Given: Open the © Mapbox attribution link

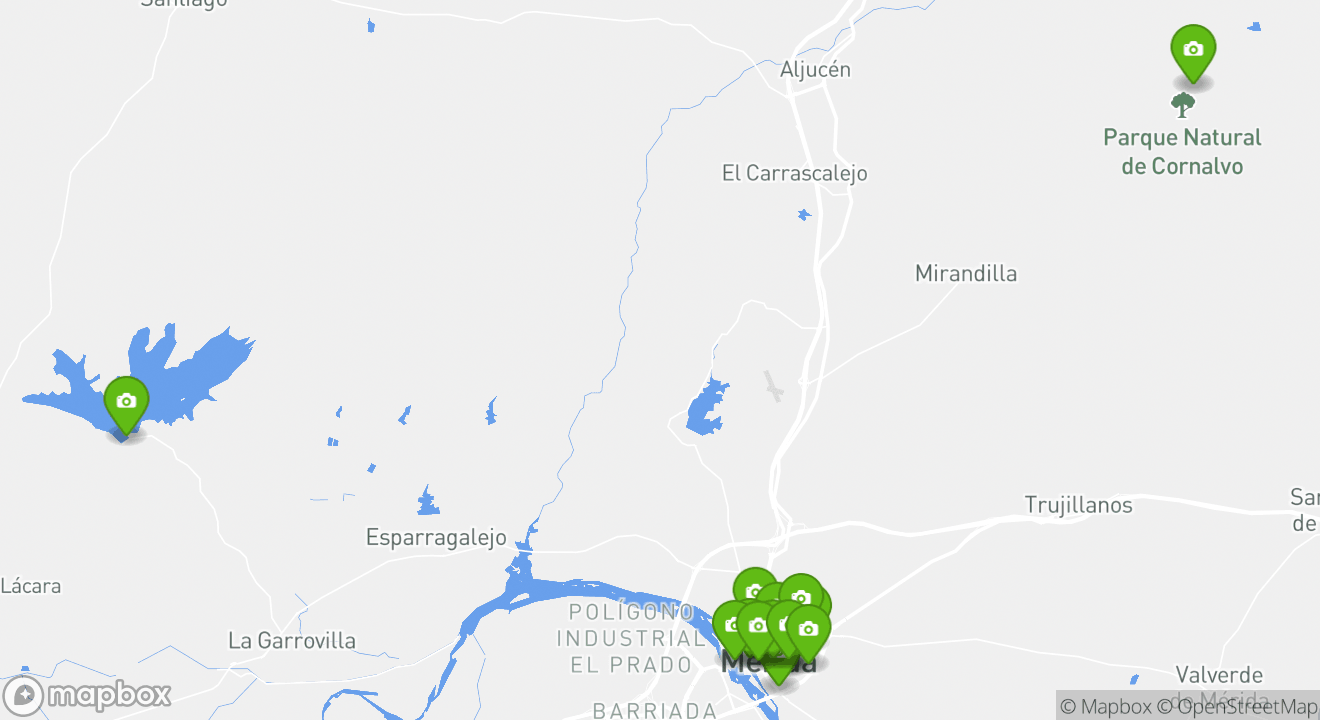Looking at the screenshot, I should point(1105,706).
